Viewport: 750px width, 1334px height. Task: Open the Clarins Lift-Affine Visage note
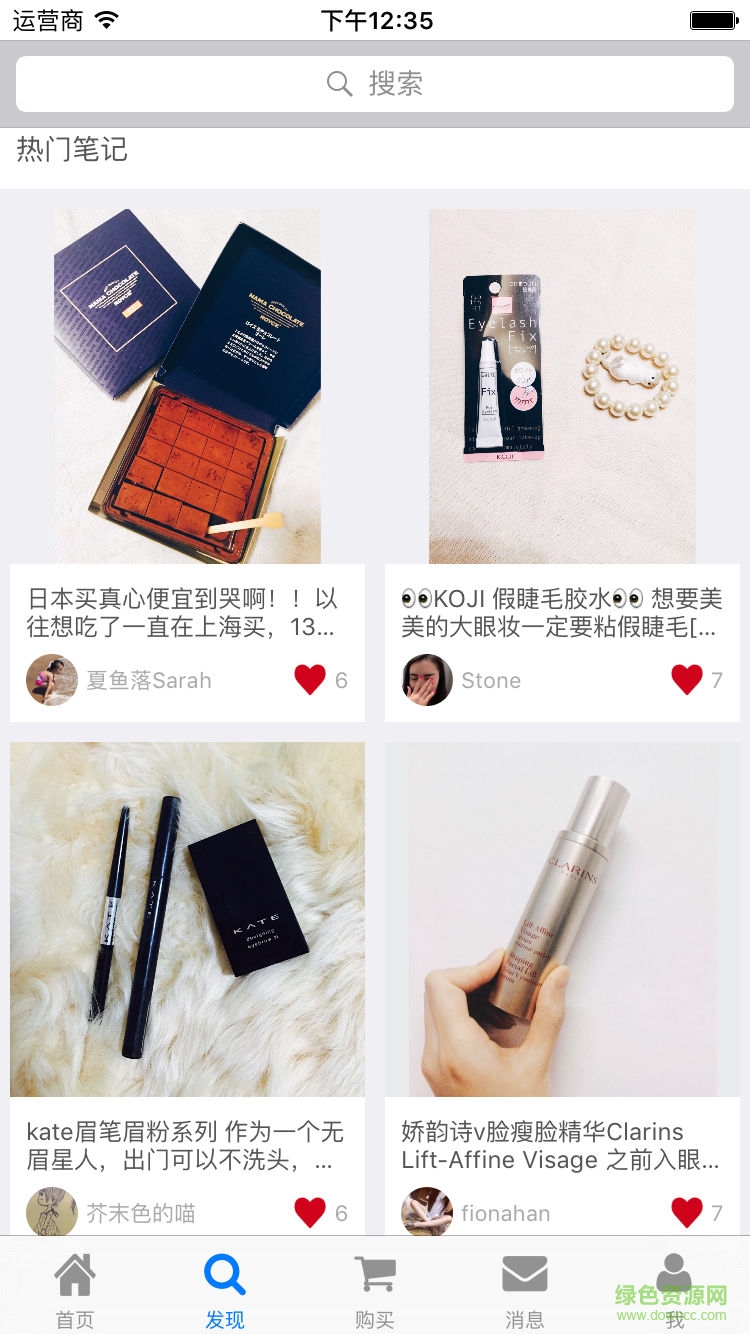click(x=562, y=919)
